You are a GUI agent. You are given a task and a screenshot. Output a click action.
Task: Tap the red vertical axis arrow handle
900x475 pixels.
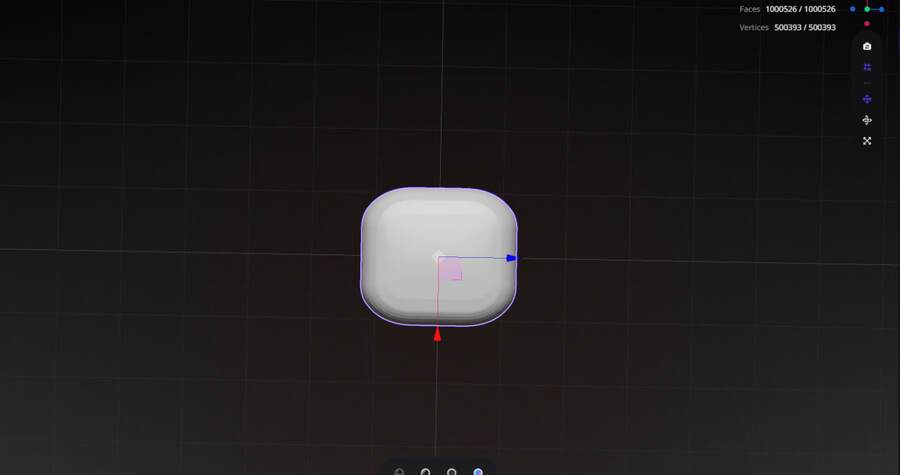[x=437, y=335]
